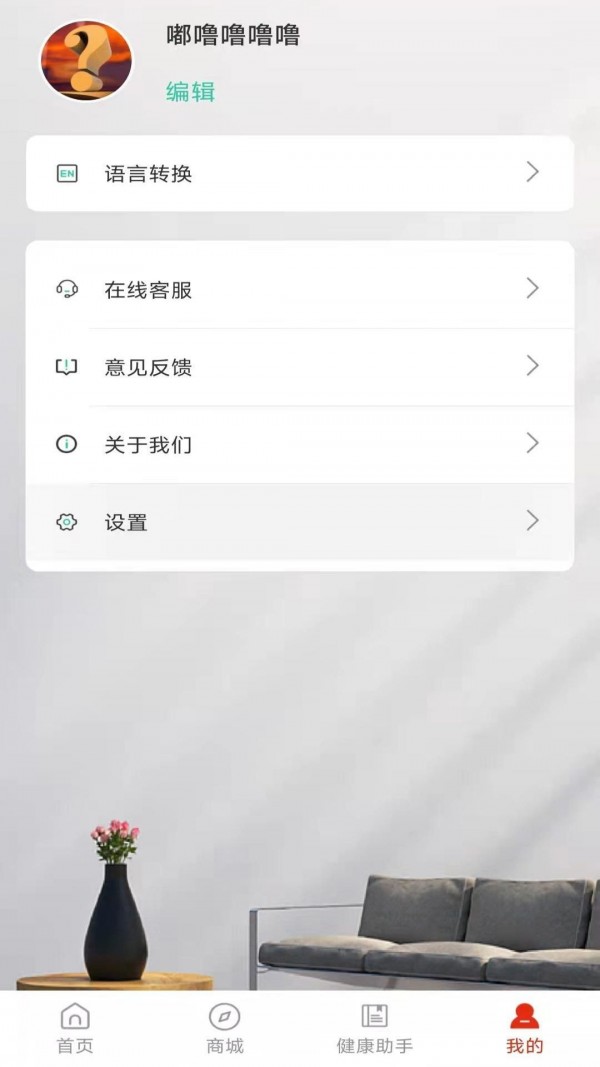Open the 意见反馈 feedback row

click(x=300, y=367)
